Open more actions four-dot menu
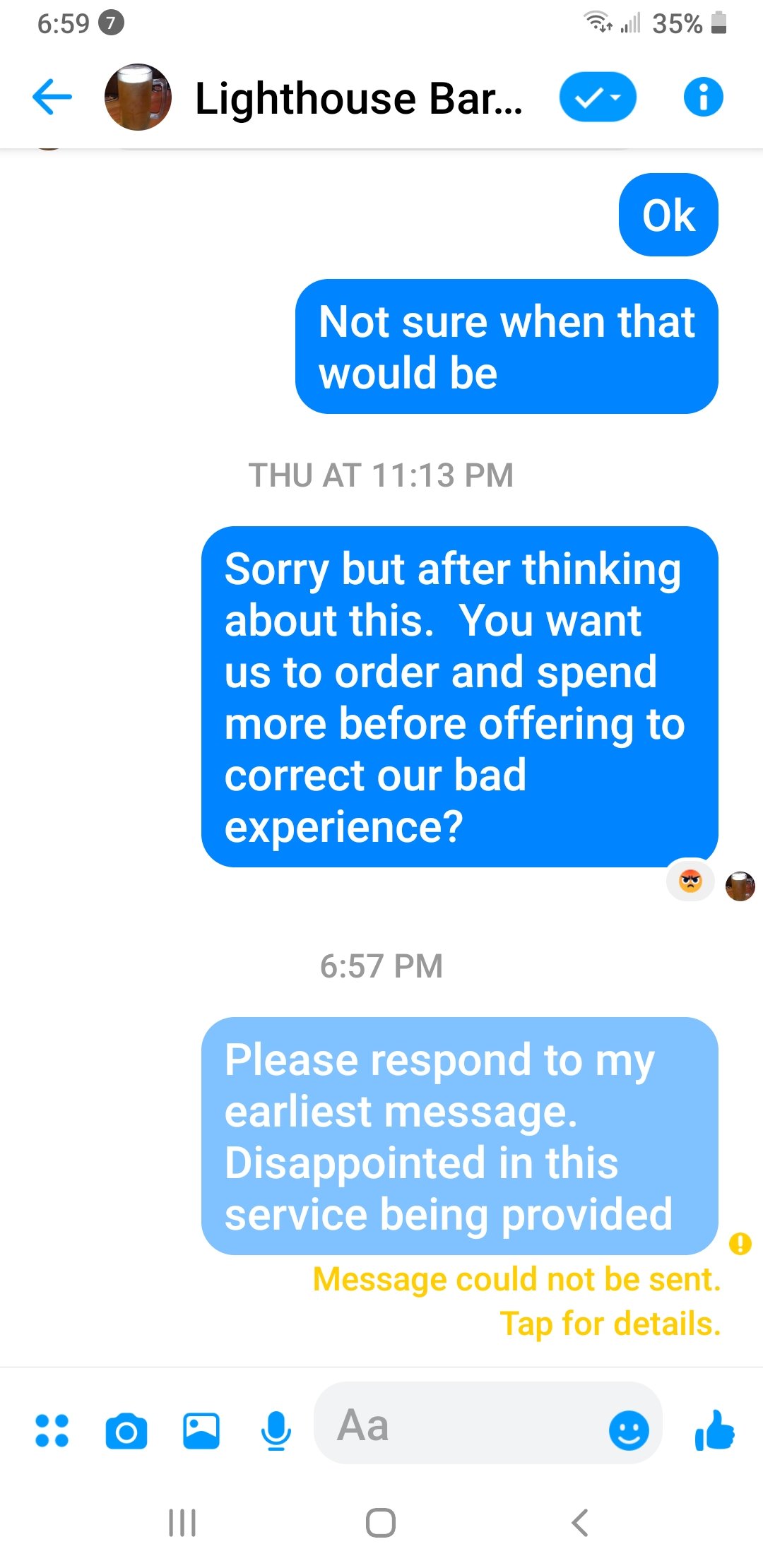Viewport: 763px width, 1568px height. point(52,1431)
